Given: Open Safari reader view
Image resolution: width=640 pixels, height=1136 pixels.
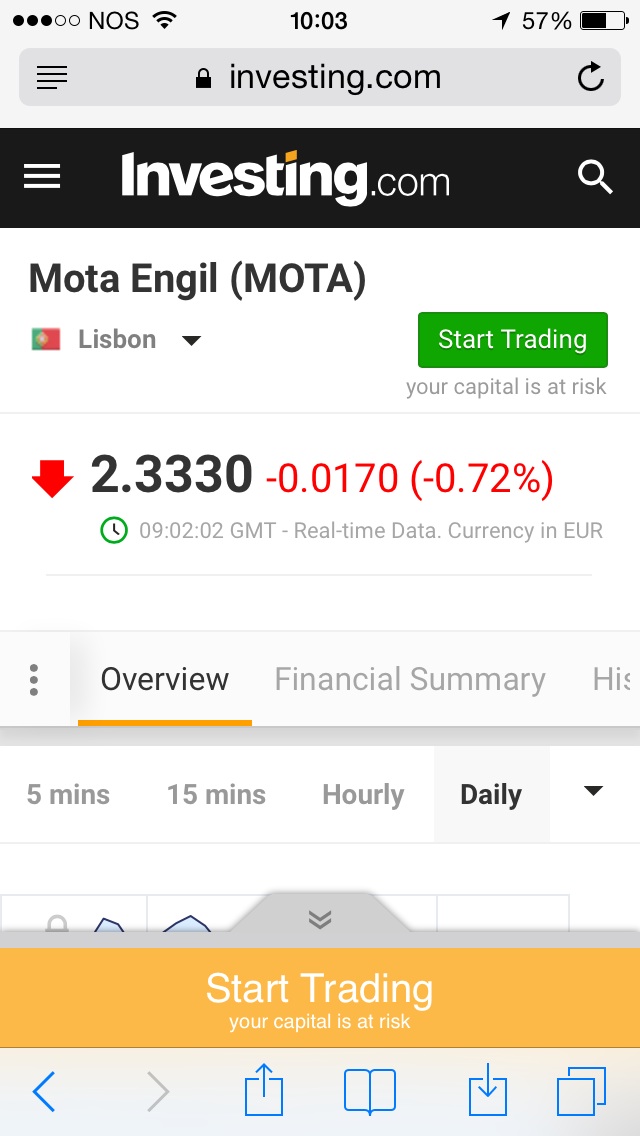Looking at the screenshot, I should pyautogui.click(x=52, y=77).
